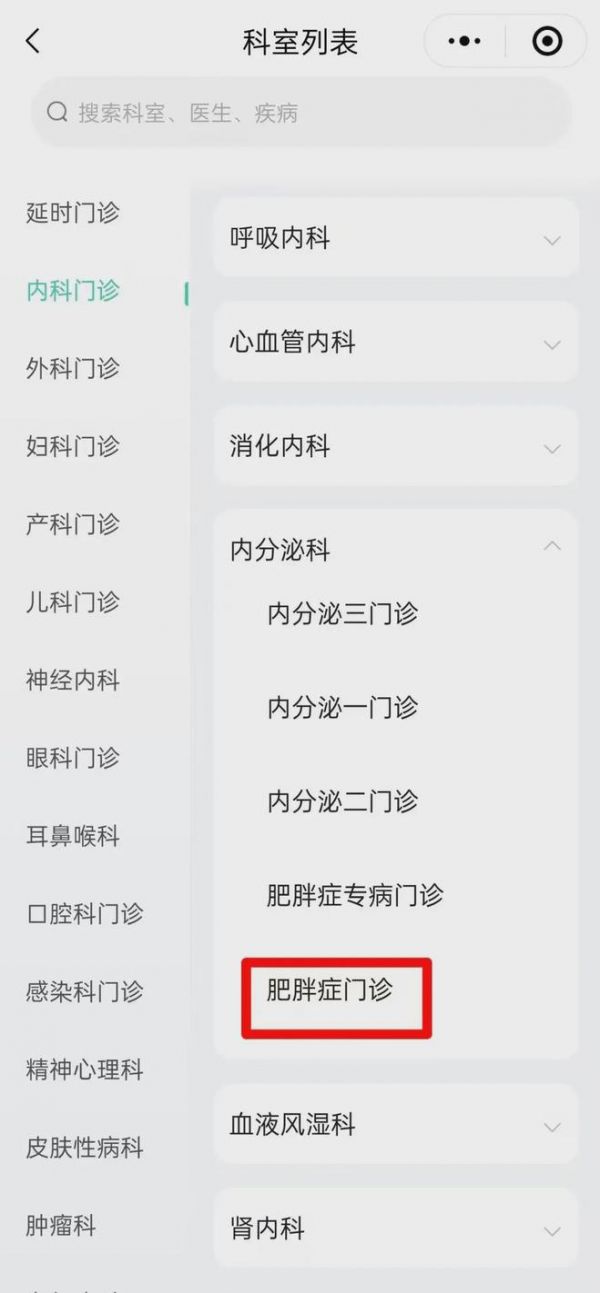Collapse the 内分泌科 section

pos(396,549)
